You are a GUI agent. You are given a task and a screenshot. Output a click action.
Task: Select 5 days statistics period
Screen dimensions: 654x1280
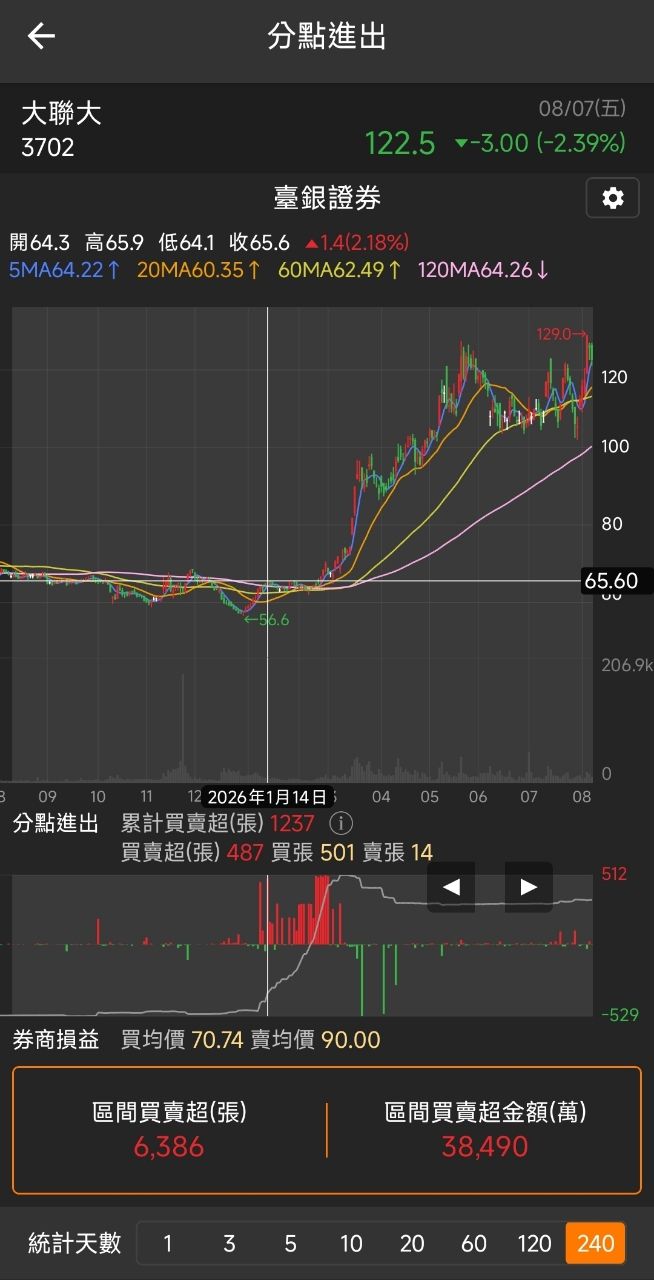290,1243
